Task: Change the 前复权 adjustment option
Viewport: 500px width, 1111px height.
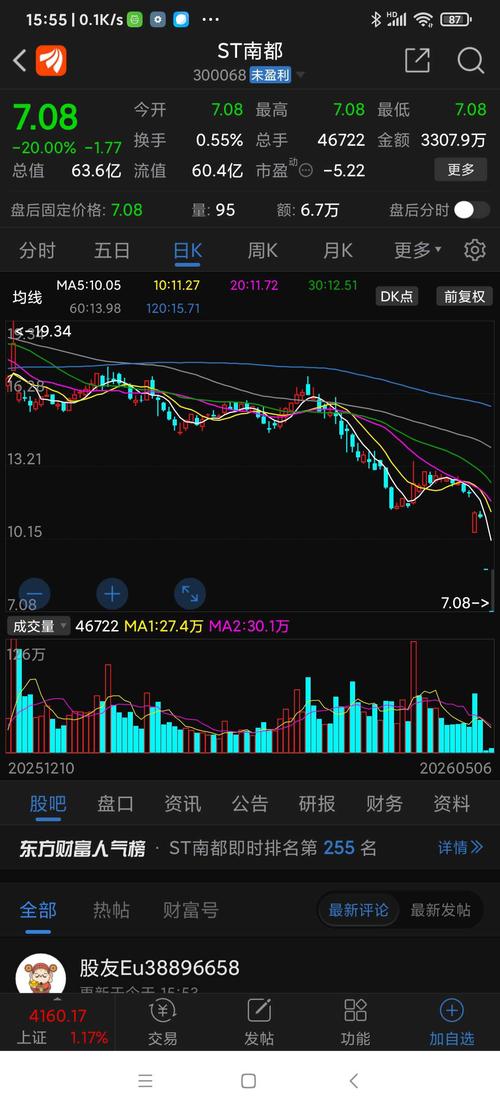Action: click(x=465, y=296)
